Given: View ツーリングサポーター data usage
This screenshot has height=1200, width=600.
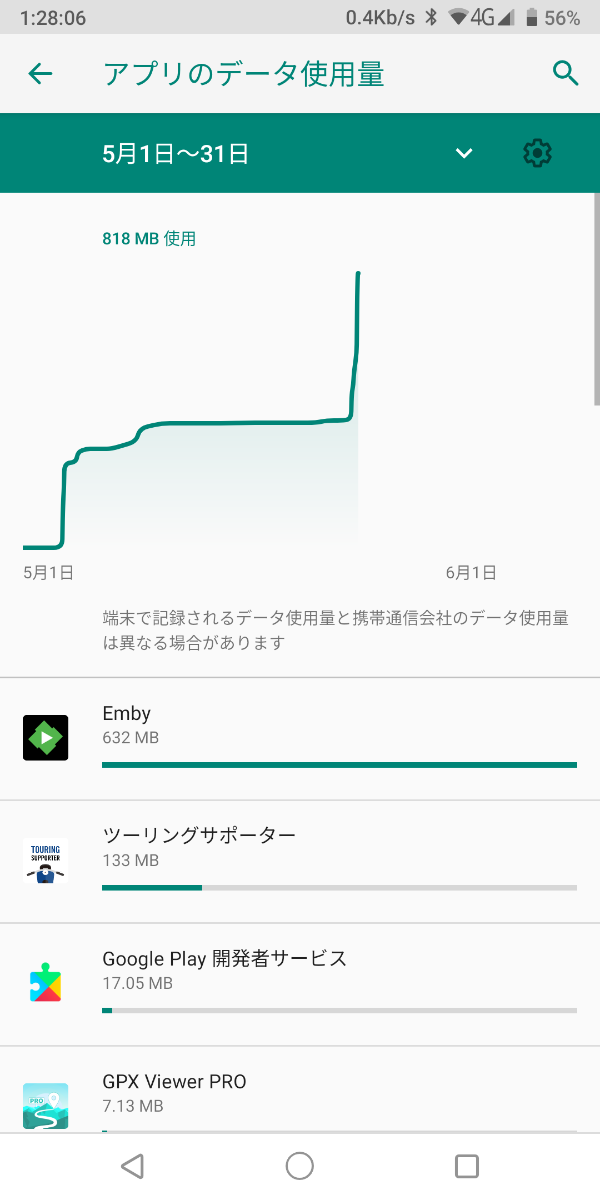Looking at the screenshot, I should click(300, 861).
